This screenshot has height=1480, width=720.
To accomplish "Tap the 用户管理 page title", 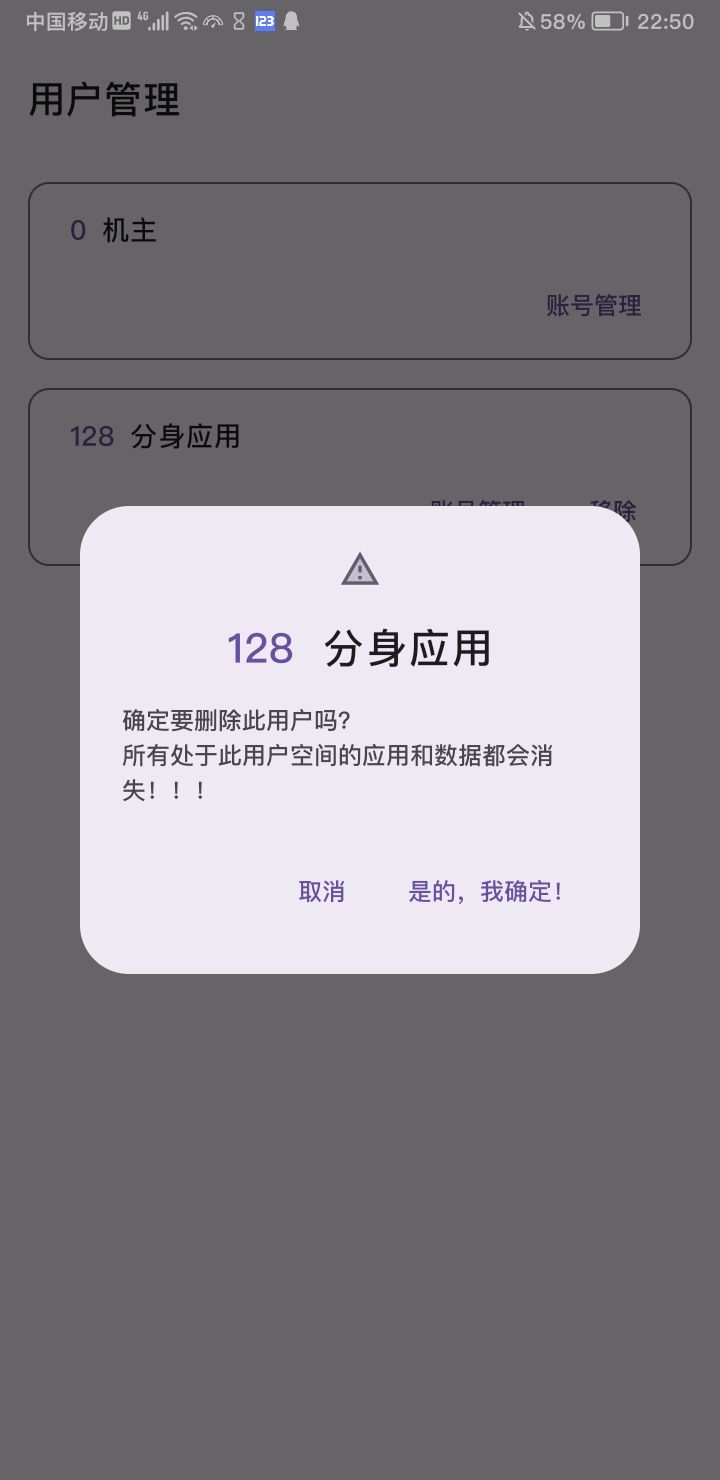I will tap(103, 100).
